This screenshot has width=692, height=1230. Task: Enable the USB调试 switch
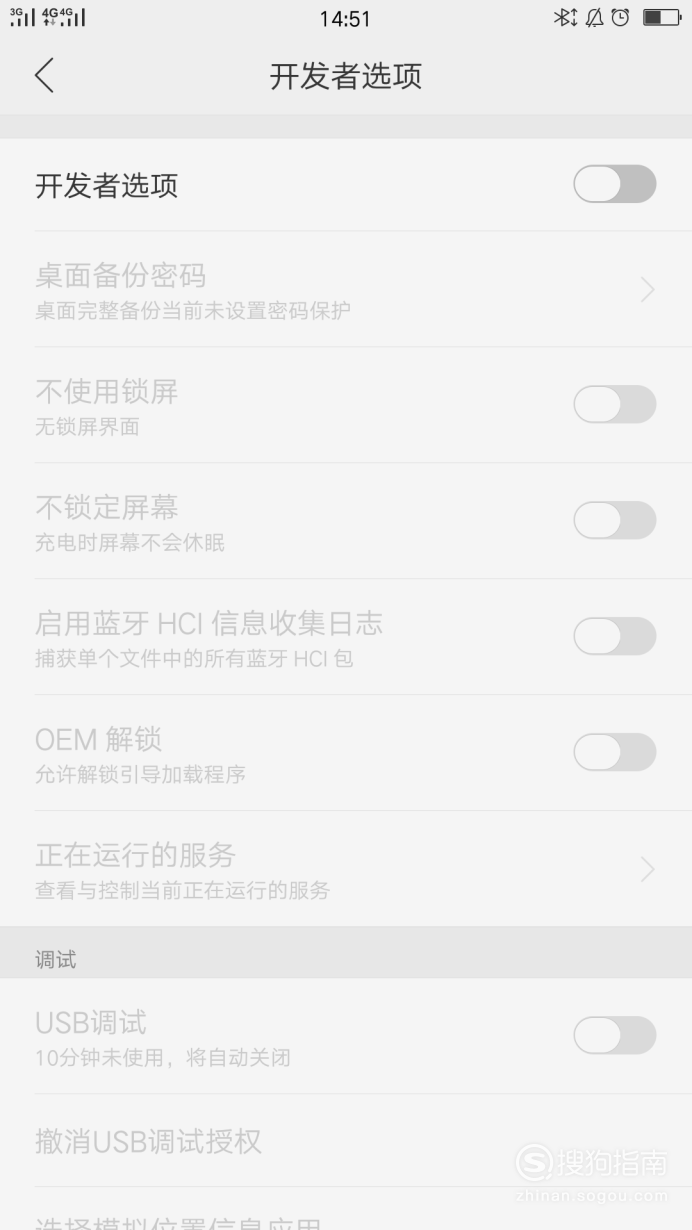615,1036
